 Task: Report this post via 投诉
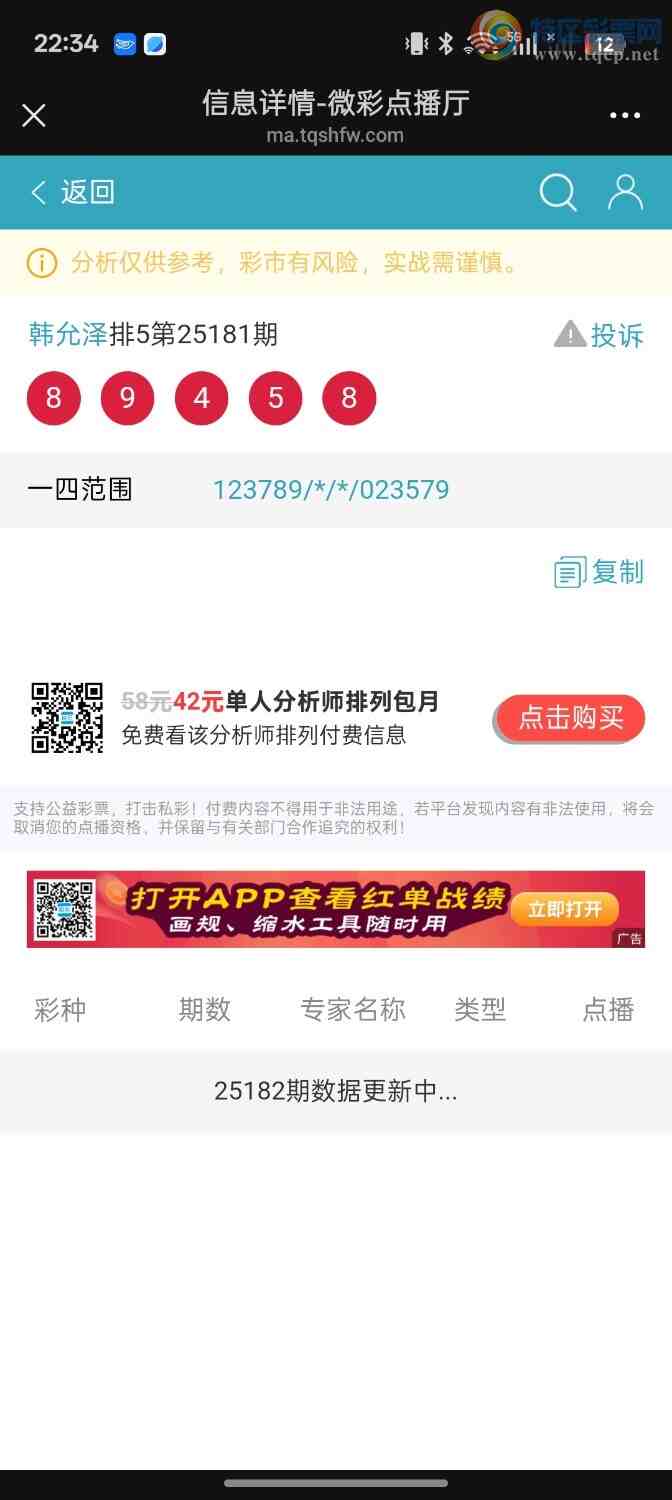(x=600, y=335)
